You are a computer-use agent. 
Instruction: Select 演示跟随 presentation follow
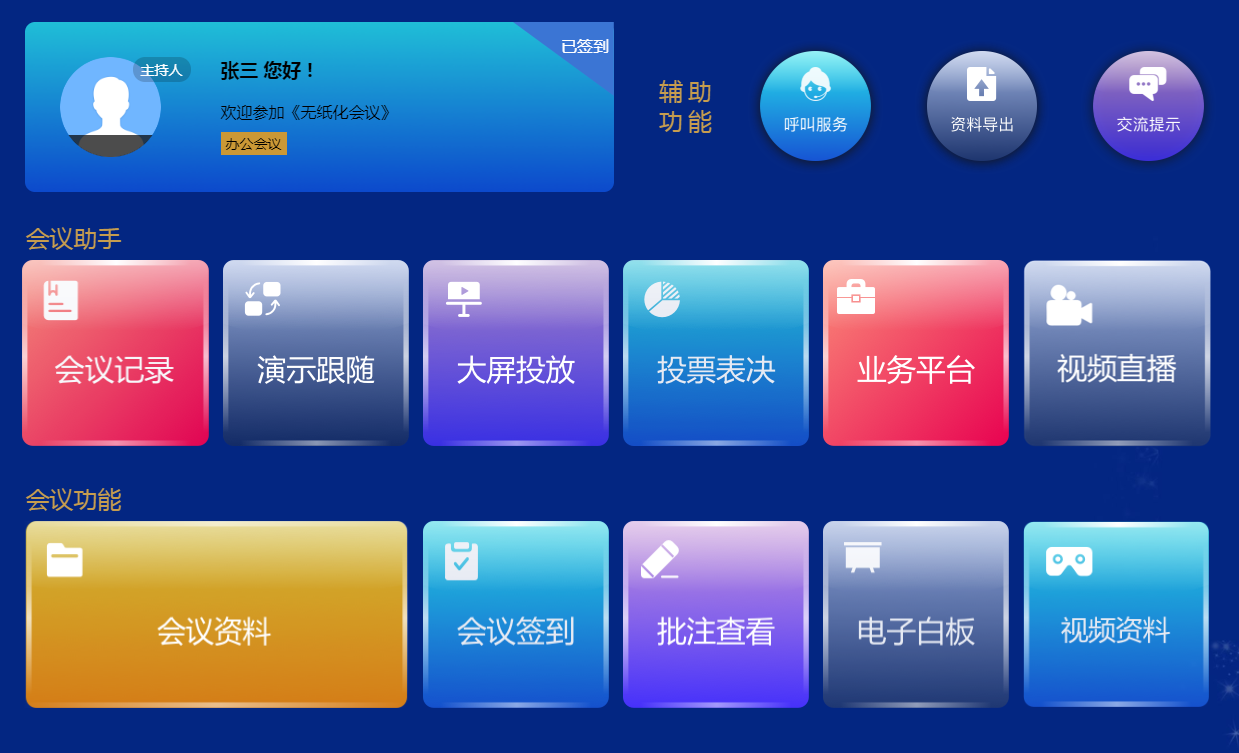[315, 353]
